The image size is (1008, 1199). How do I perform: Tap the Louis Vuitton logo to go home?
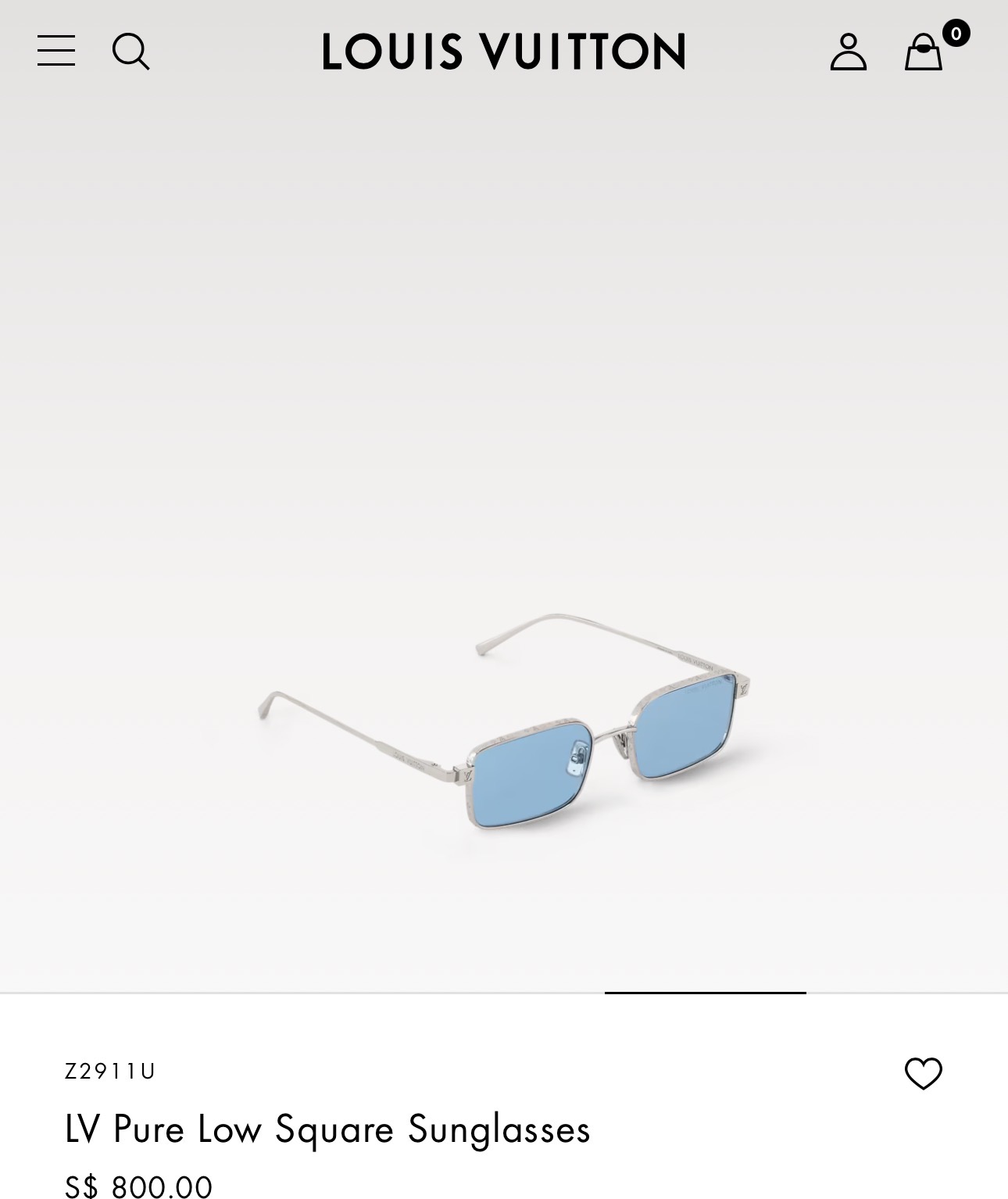click(x=504, y=52)
